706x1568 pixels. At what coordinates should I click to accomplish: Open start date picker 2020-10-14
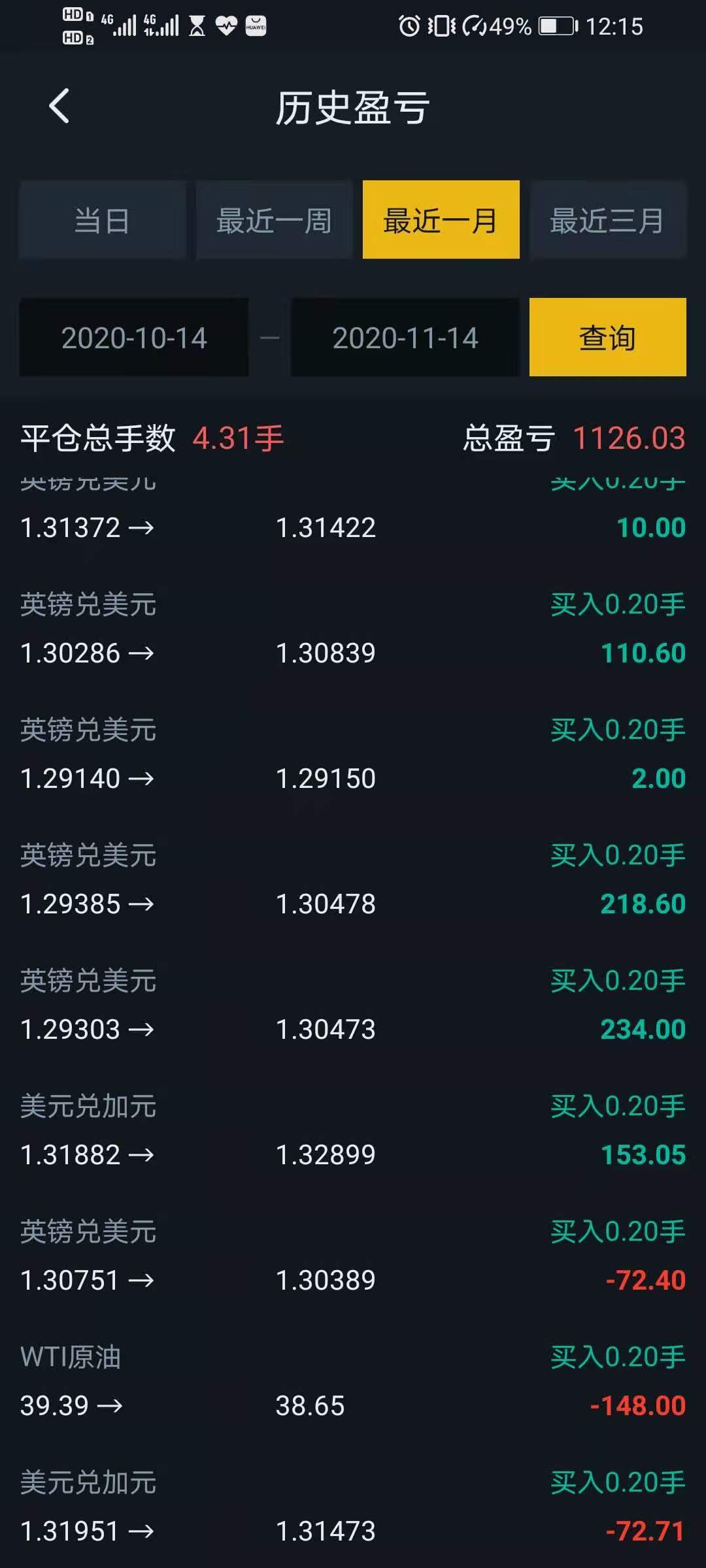[x=134, y=338]
